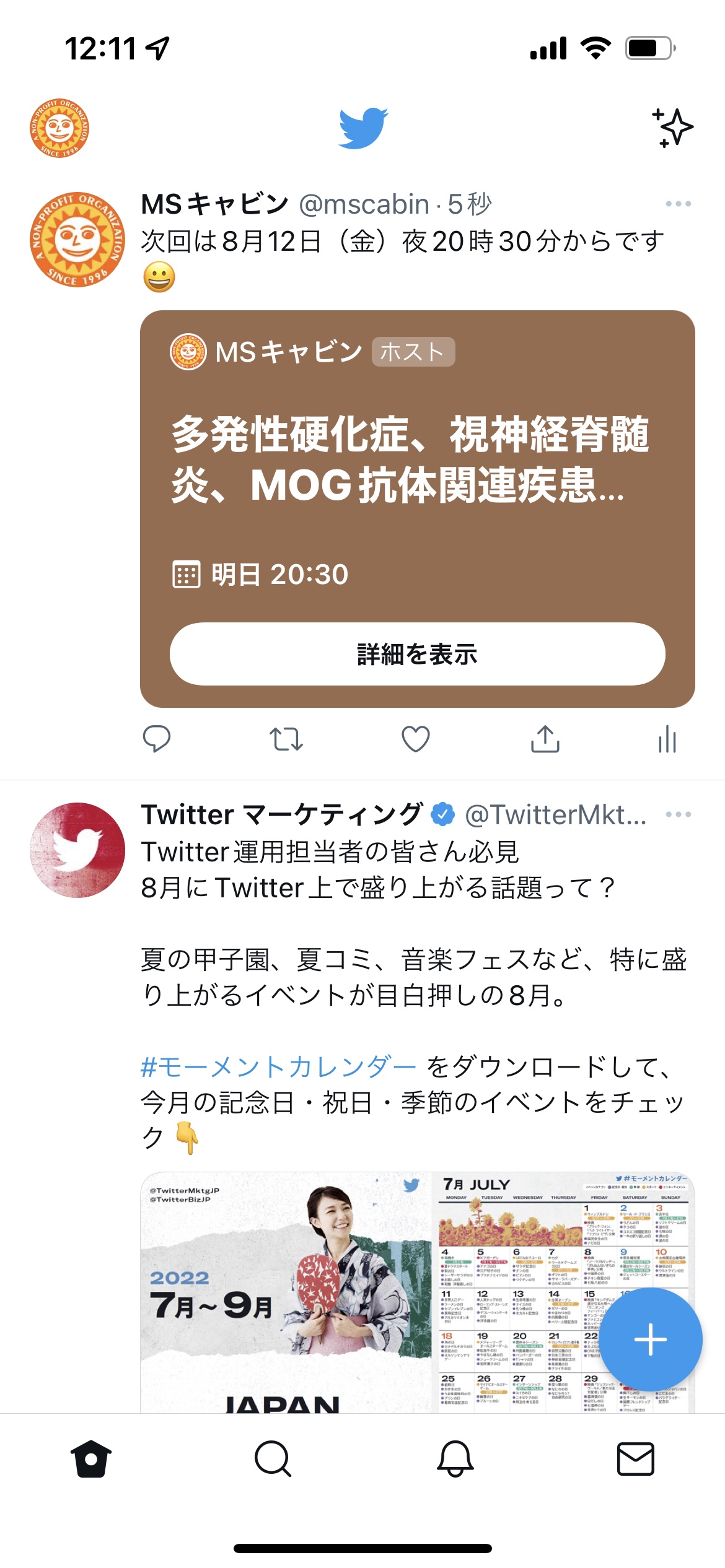Switch to the Search tab
725x1568 pixels.
click(273, 1458)
